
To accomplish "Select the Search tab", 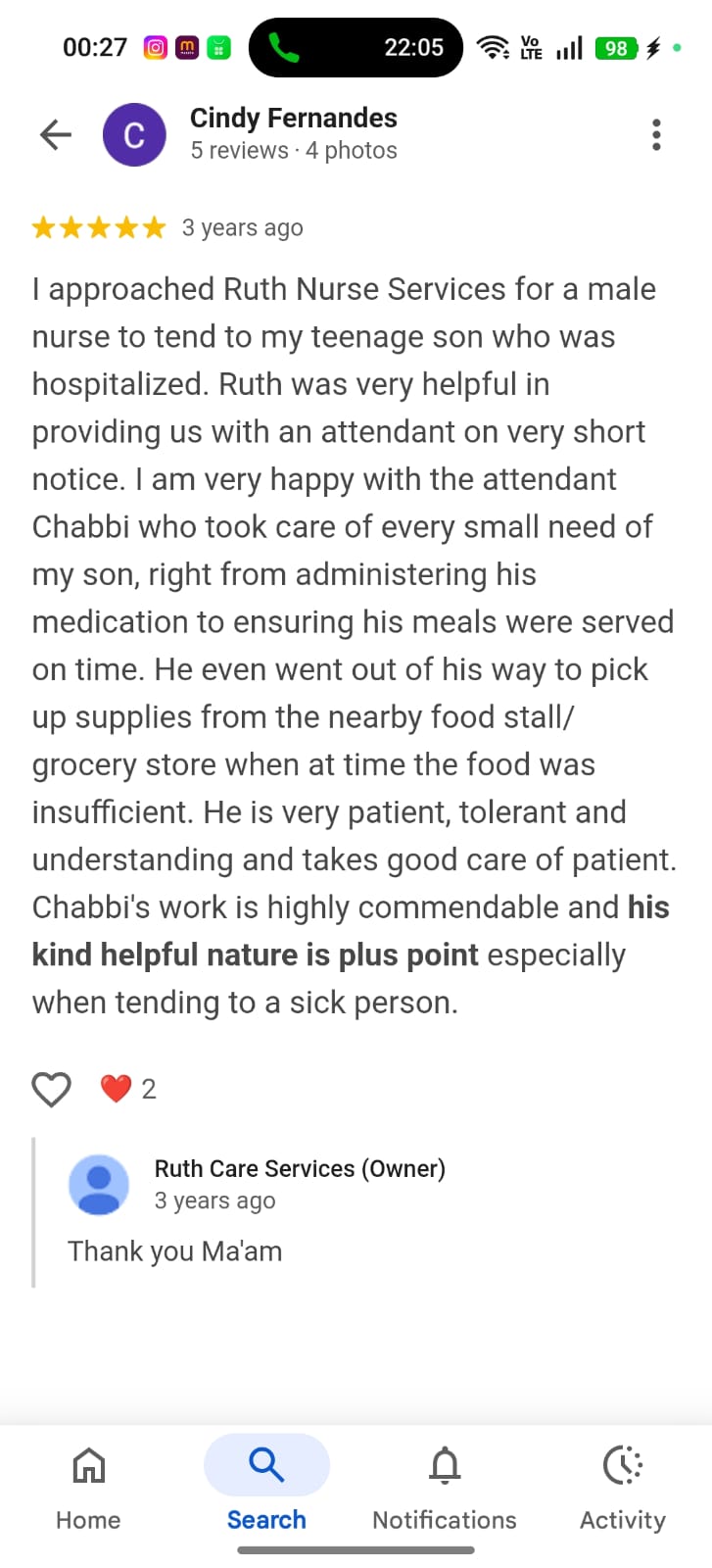I will coord(266,1488).
